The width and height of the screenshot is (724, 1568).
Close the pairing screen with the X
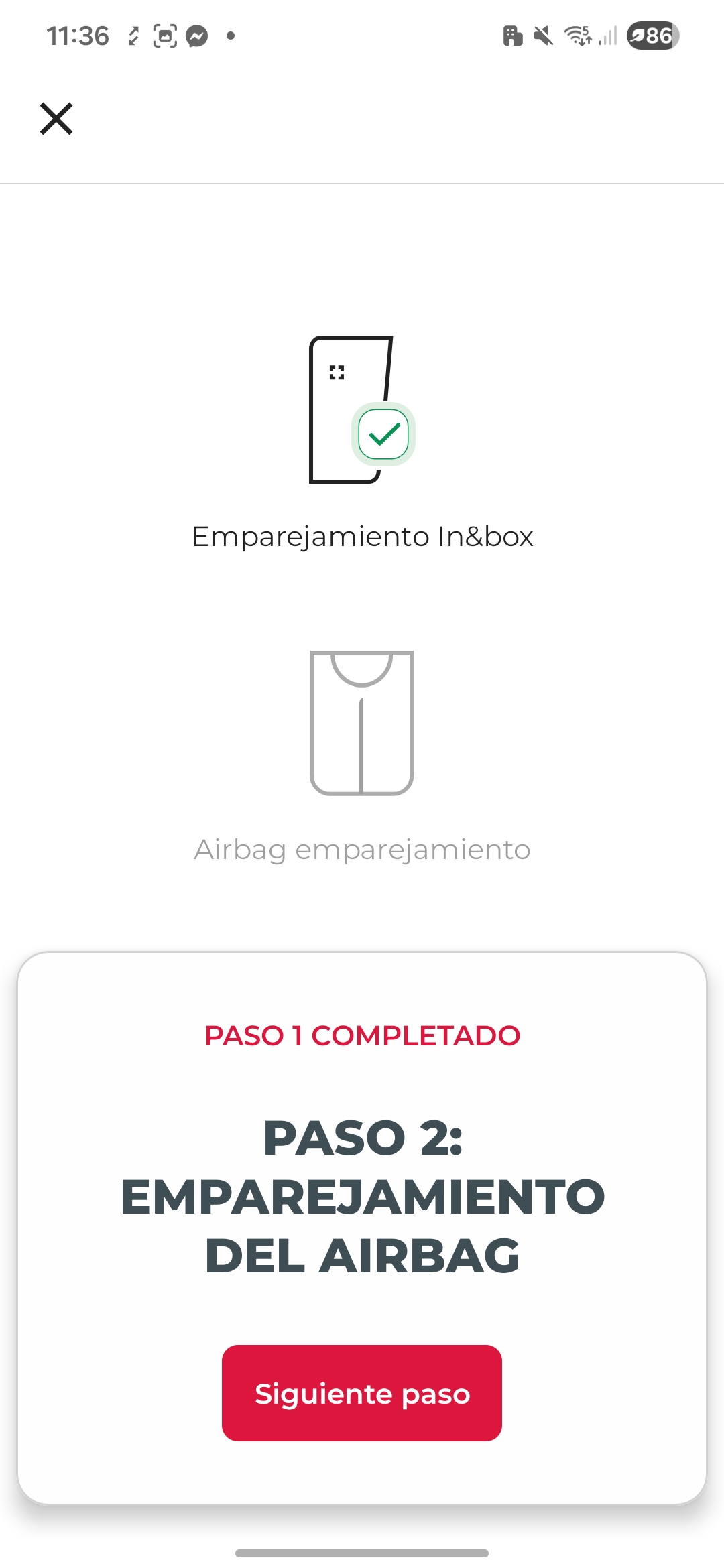57,119
